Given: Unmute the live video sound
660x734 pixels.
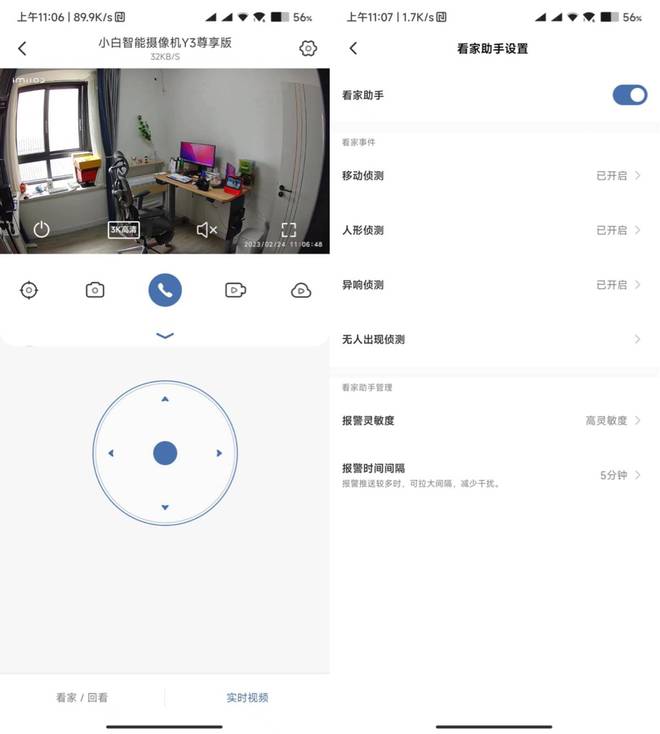Looking at the screenshot, I should point(207,229).
